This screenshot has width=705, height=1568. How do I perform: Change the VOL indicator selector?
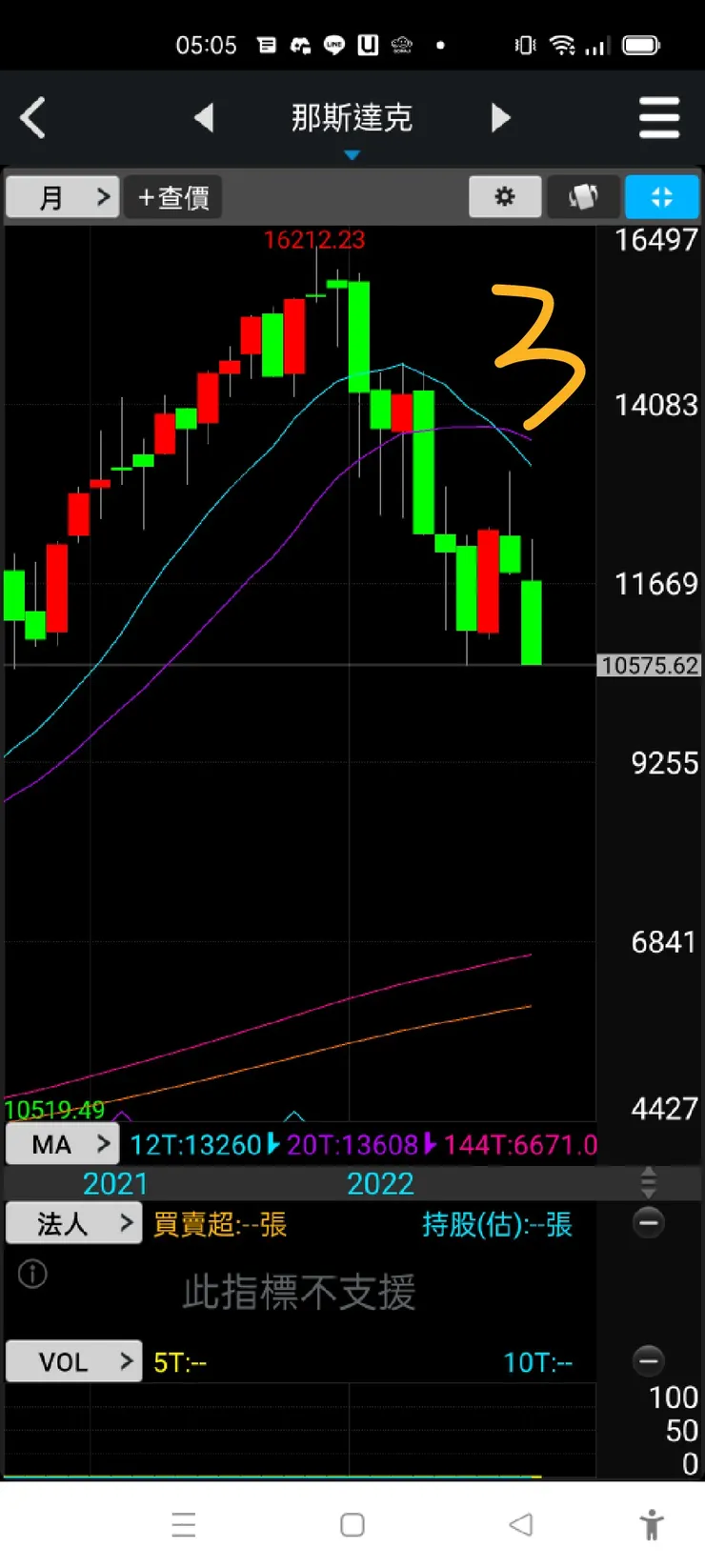pyautogui.click(x=74, y=1361)
